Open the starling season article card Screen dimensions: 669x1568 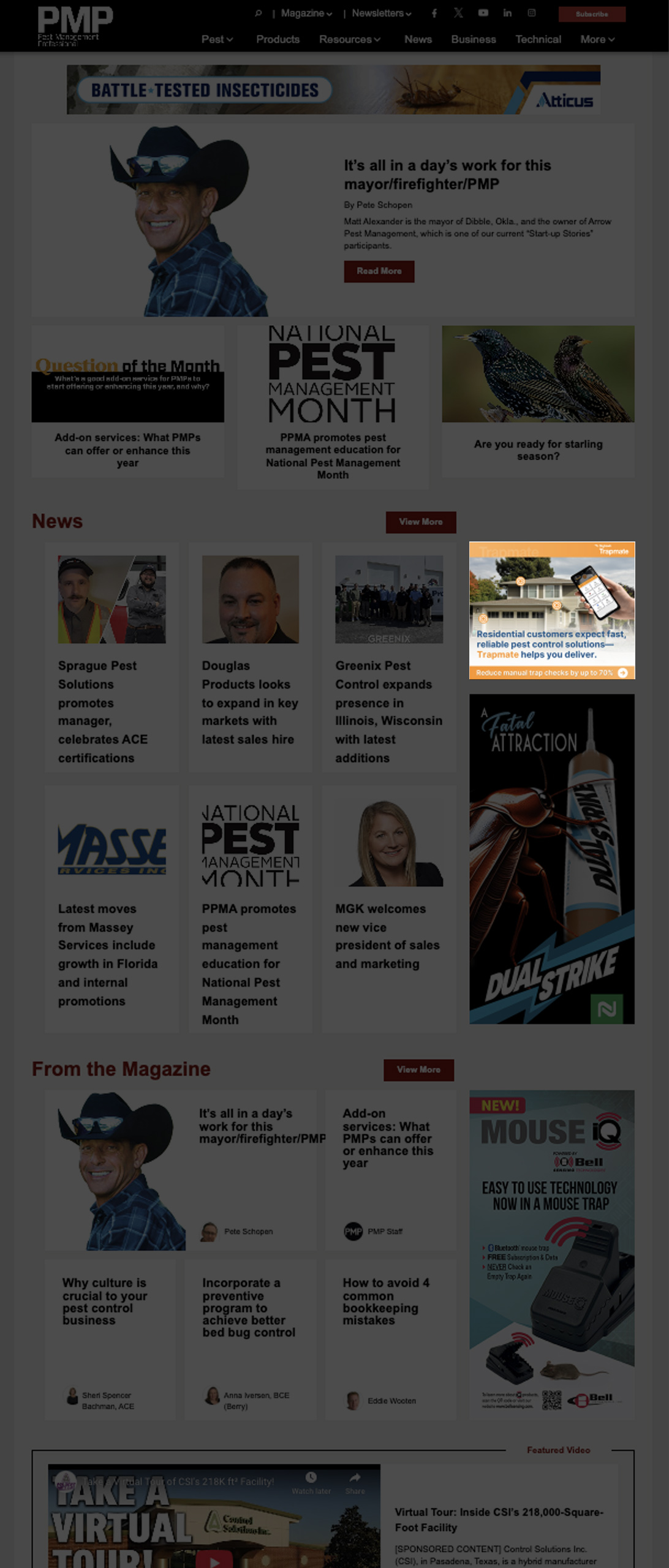coord(538,450)
